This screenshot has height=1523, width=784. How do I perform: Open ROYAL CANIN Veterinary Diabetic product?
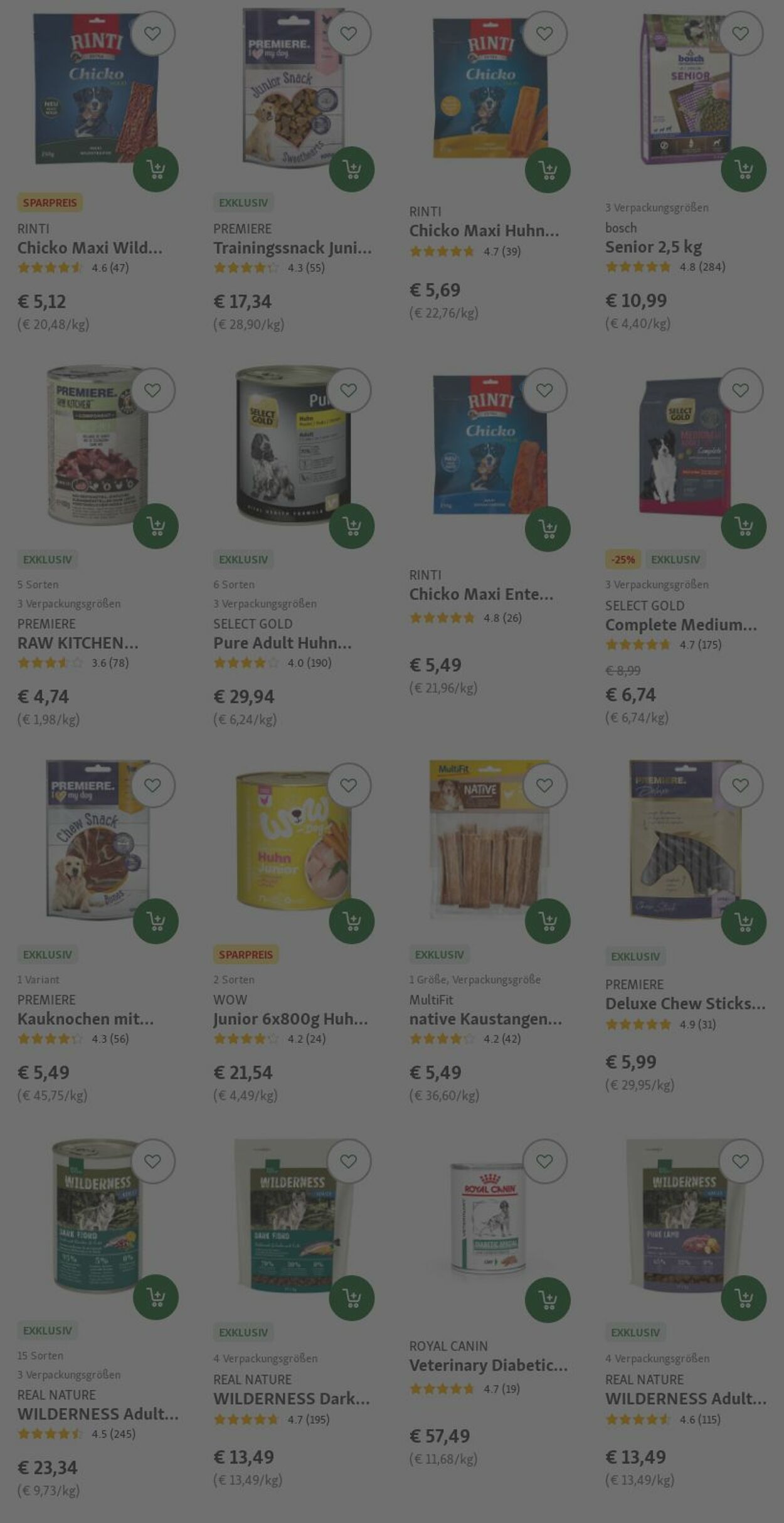pos(488,1365)
